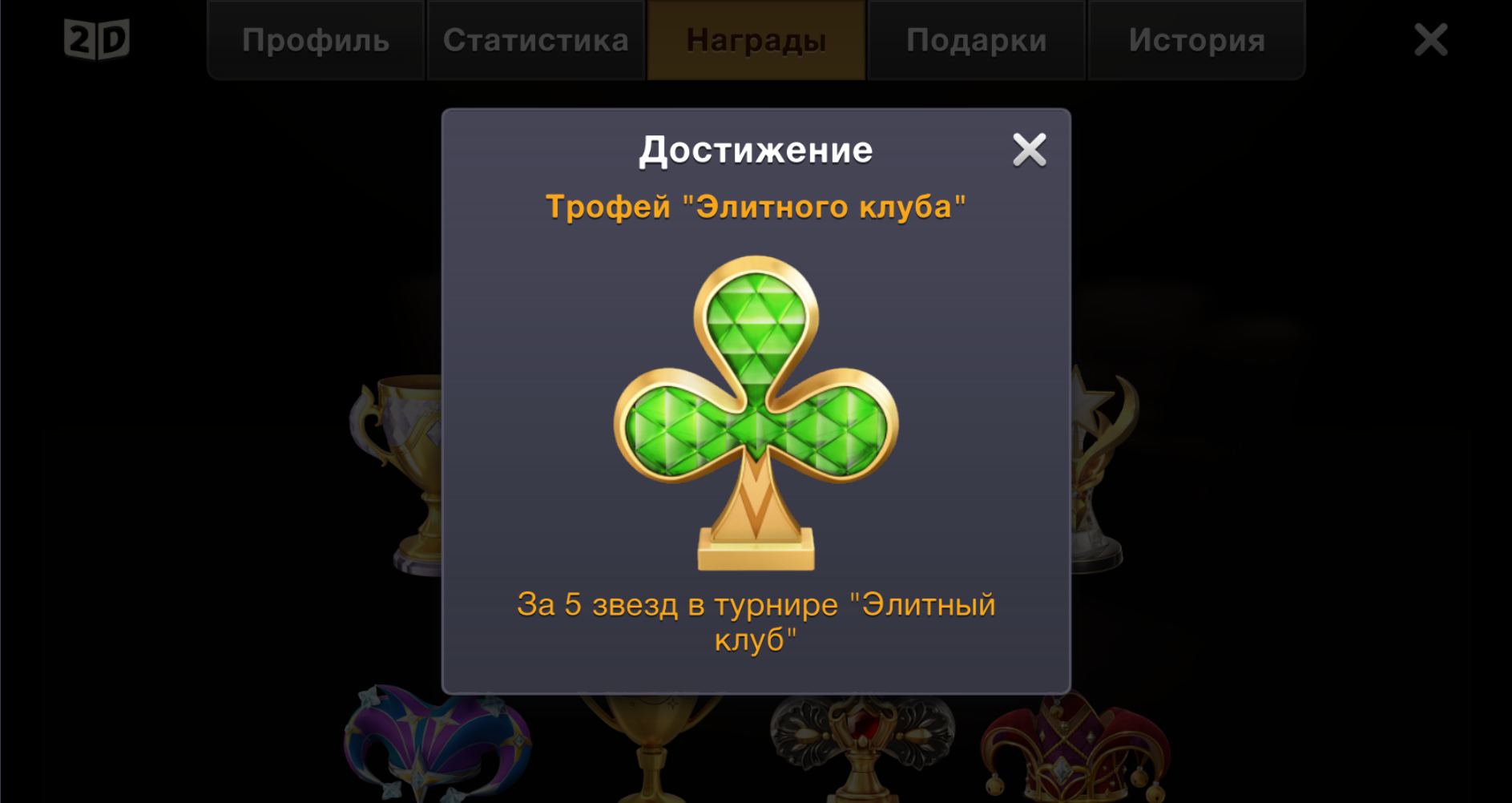
Task: Close the Достижение achievement dialog
Action: 1029,150
